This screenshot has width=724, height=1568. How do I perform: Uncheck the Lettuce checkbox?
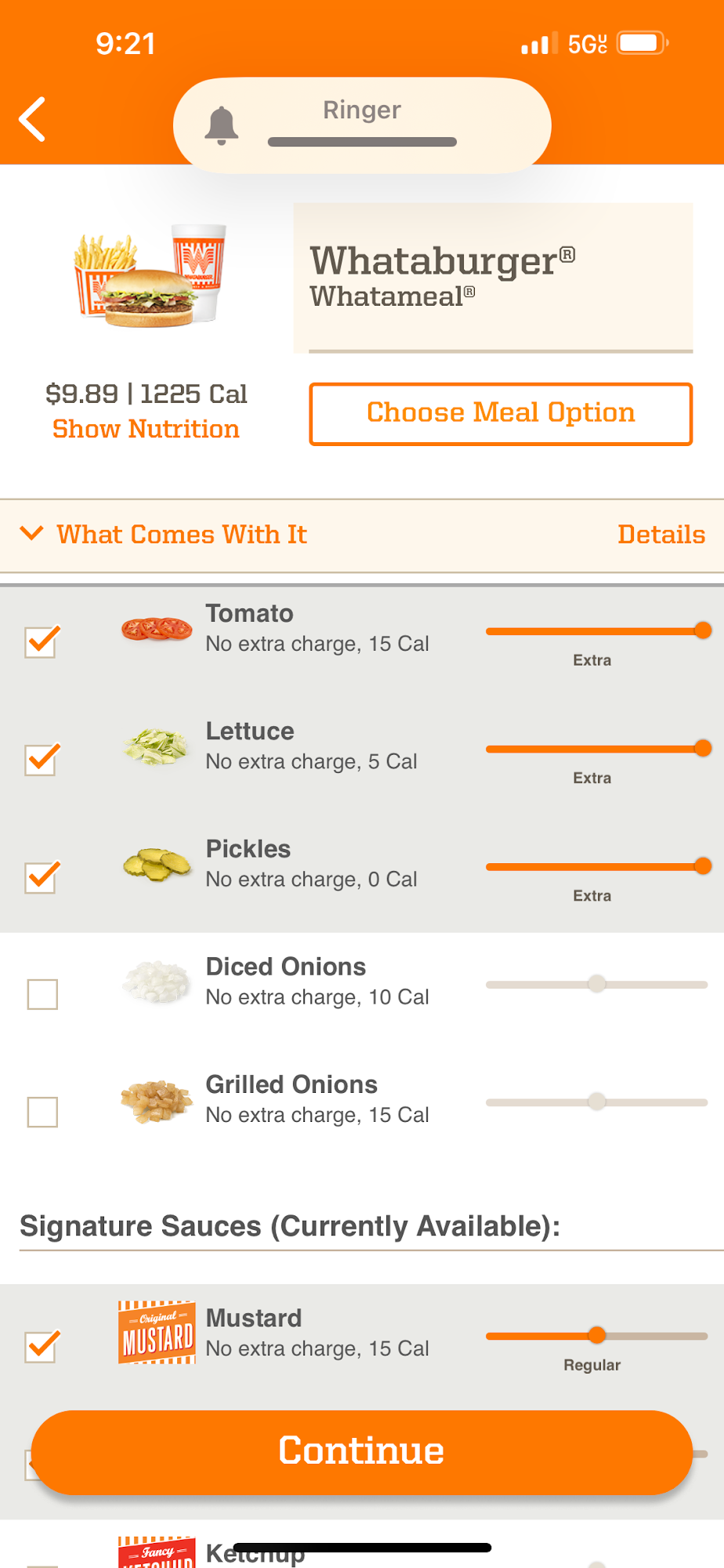(x=42, y=759)
